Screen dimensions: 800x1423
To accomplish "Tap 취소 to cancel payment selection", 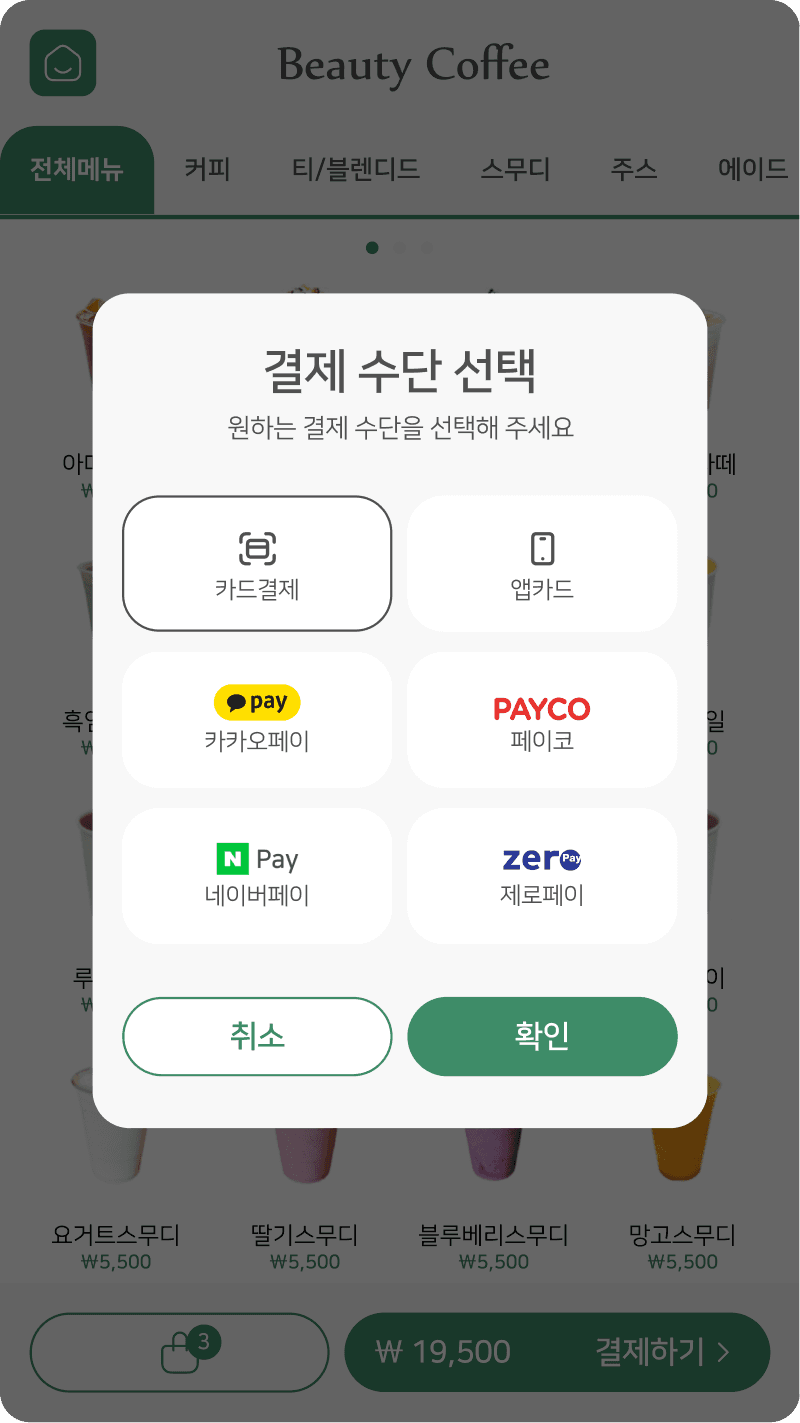I will 257,1036.
